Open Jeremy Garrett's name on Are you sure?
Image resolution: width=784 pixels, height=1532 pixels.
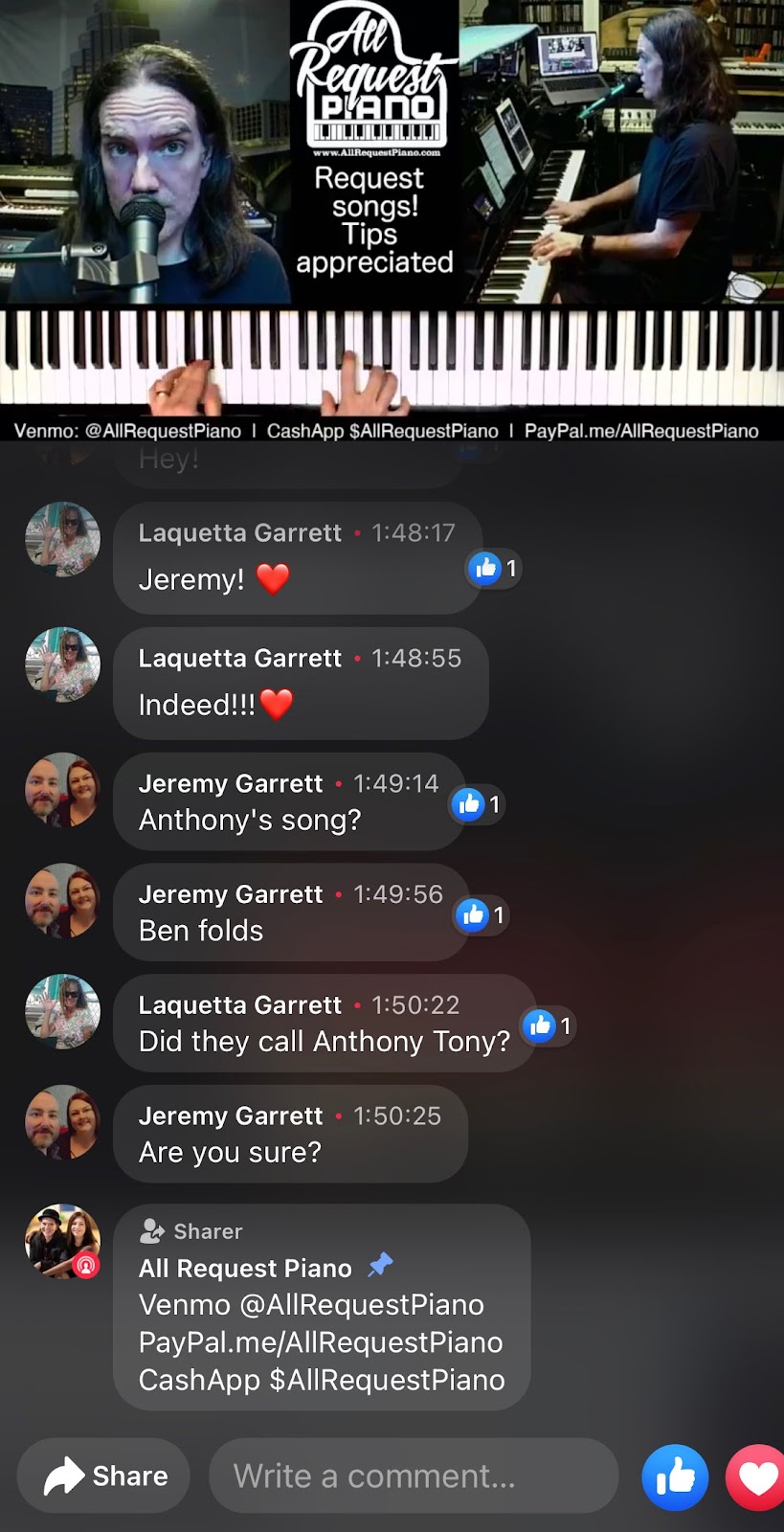[231, 1115]
